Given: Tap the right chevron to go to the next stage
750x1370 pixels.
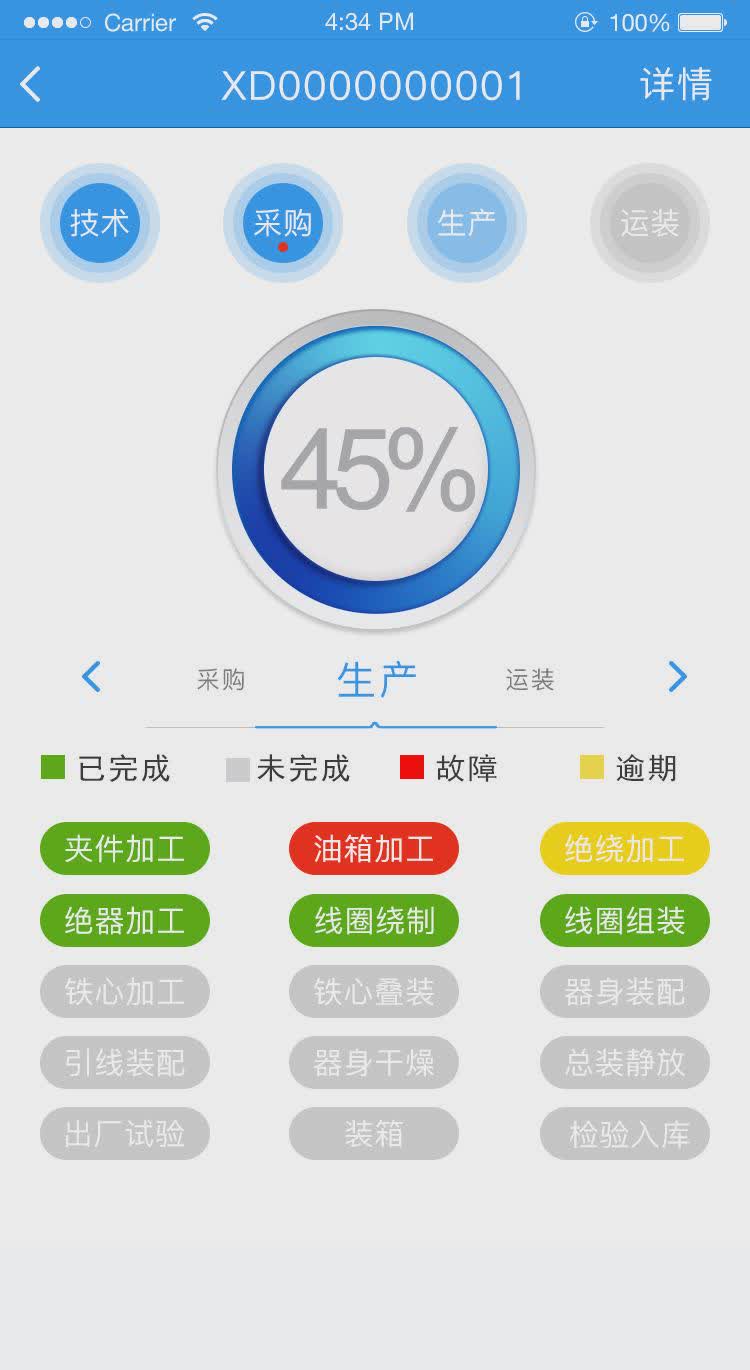Looking at the screenshot, I should pyautogui.click(x=677, y=678).
